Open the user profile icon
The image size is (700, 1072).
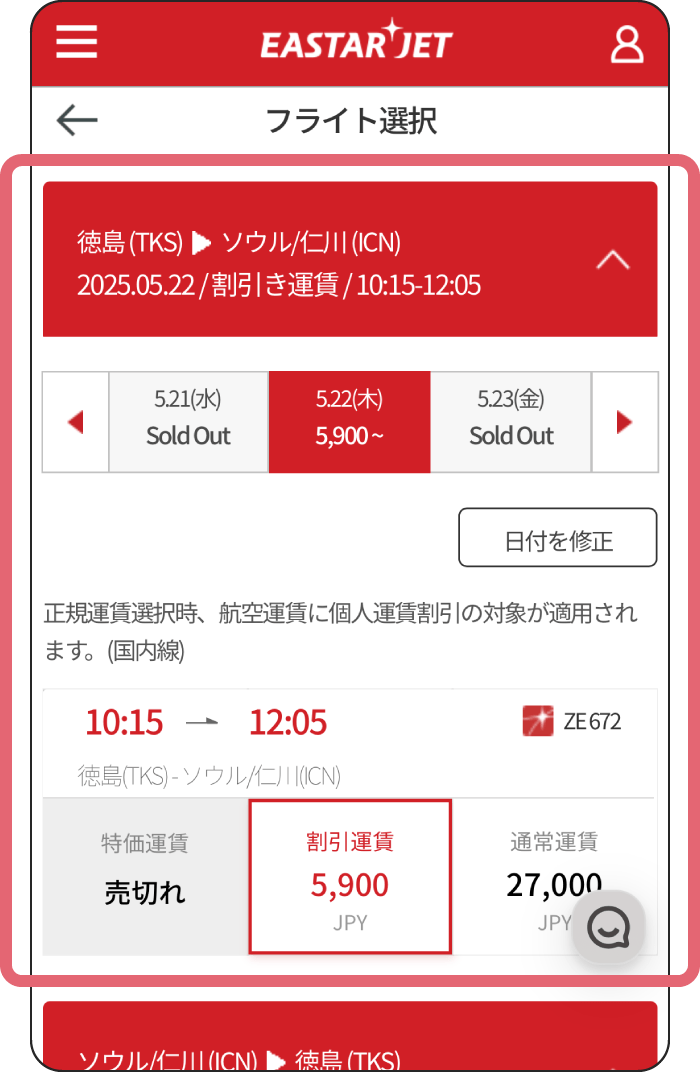[x=627, y=44]
